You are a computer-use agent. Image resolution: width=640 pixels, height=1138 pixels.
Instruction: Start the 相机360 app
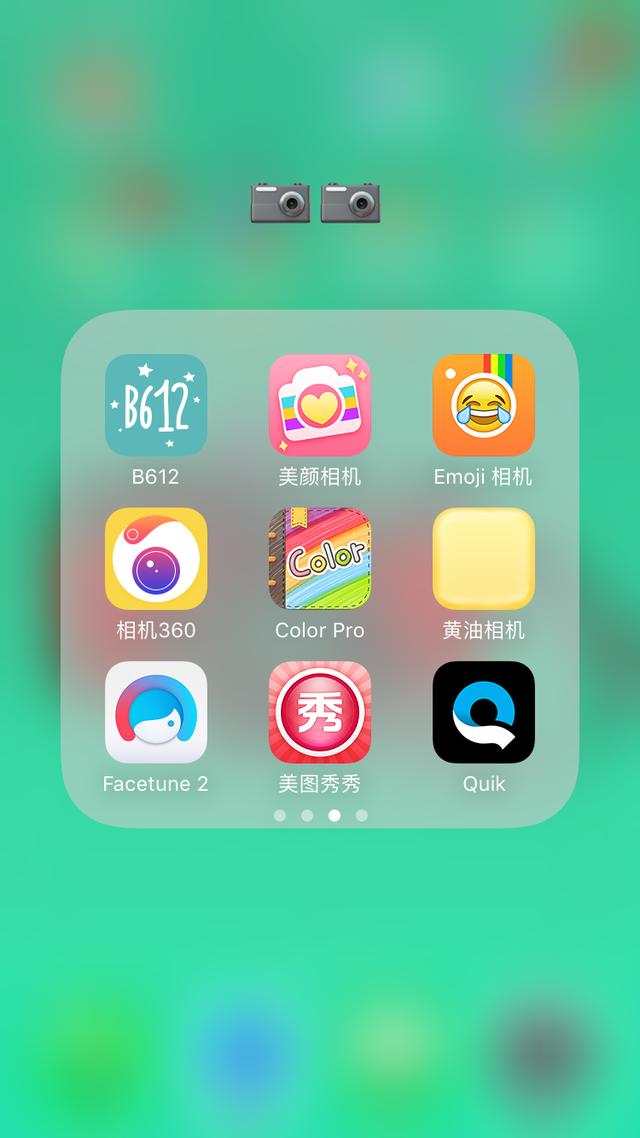pyautogui.click(x=156, y=559)
